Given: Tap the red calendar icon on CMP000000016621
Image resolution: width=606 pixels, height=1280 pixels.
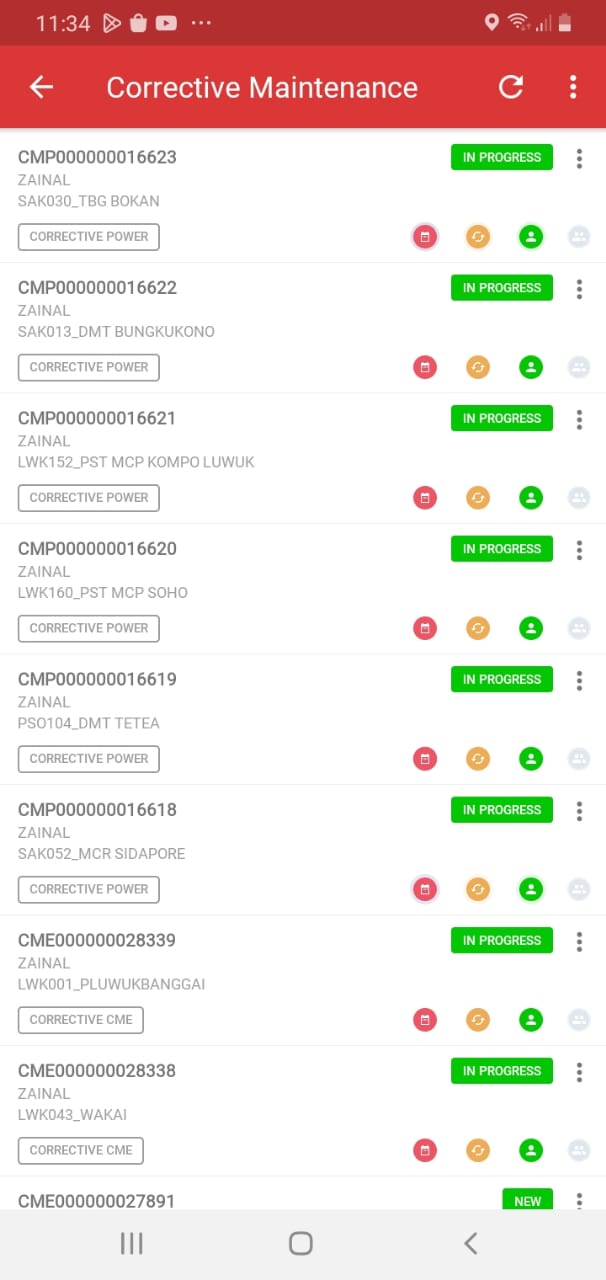Looking at the screenshot, I should 425,497.
